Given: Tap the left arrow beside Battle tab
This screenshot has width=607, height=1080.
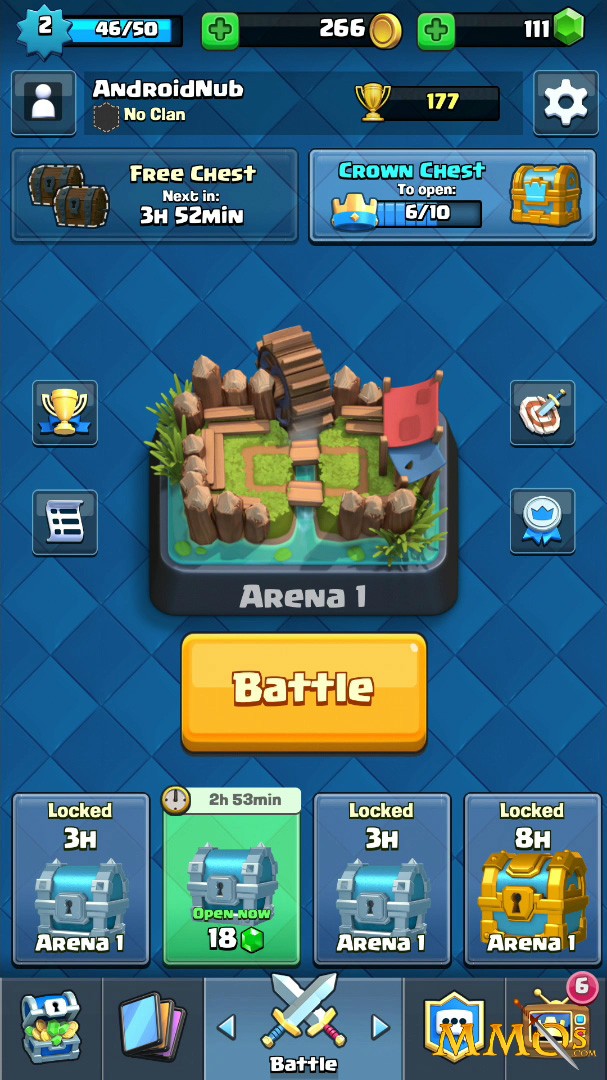Looking at the screenshot, I should pyautogui.click(x=226, y=1028).
